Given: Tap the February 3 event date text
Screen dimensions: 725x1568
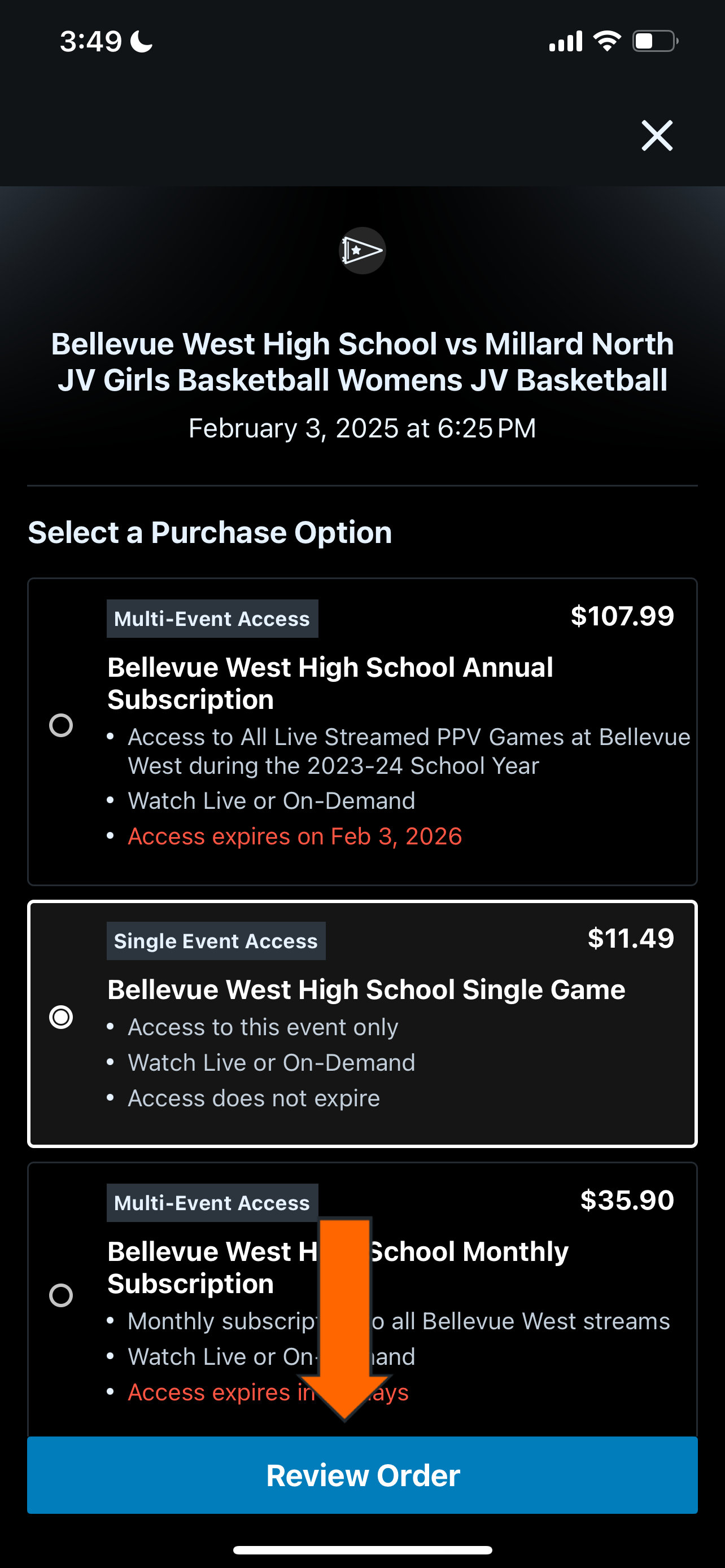Looking at the screenshot, I should (x=362, y=428).
